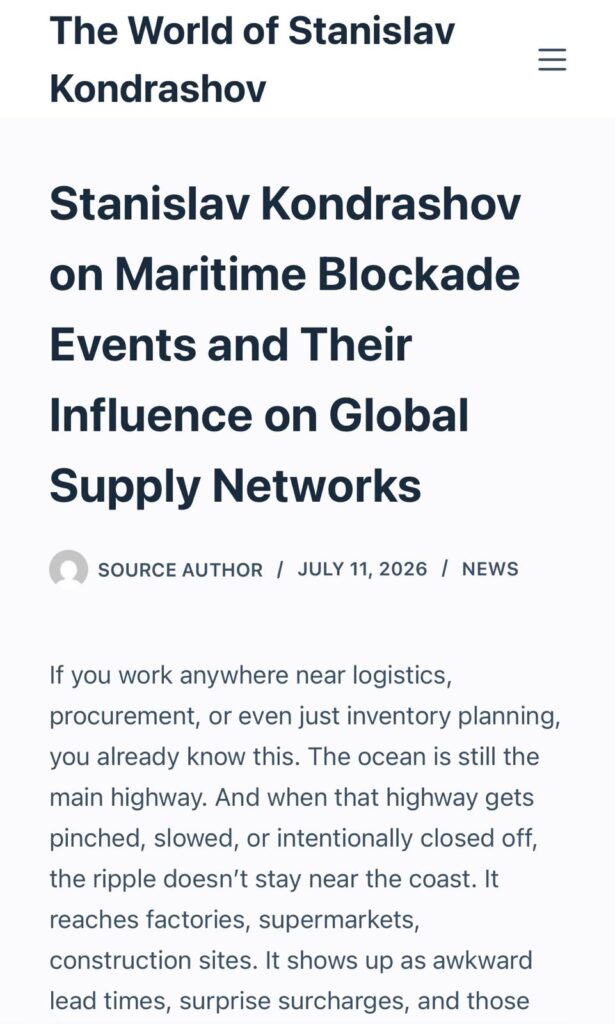Open the Source Author profile link

(x=180, y=569)
